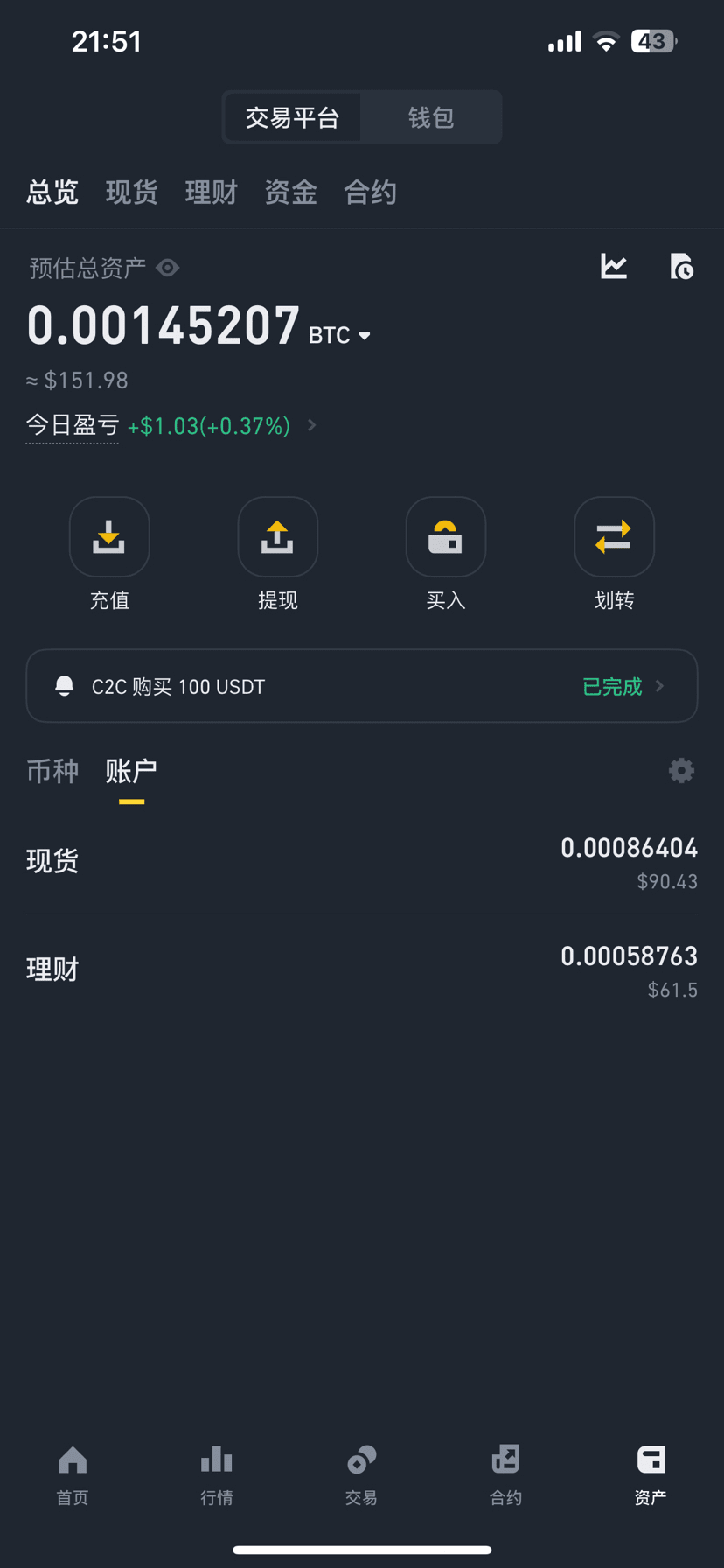Go to 行情 in bottom navigation

pyautogui.click(x=217, y=1475)
